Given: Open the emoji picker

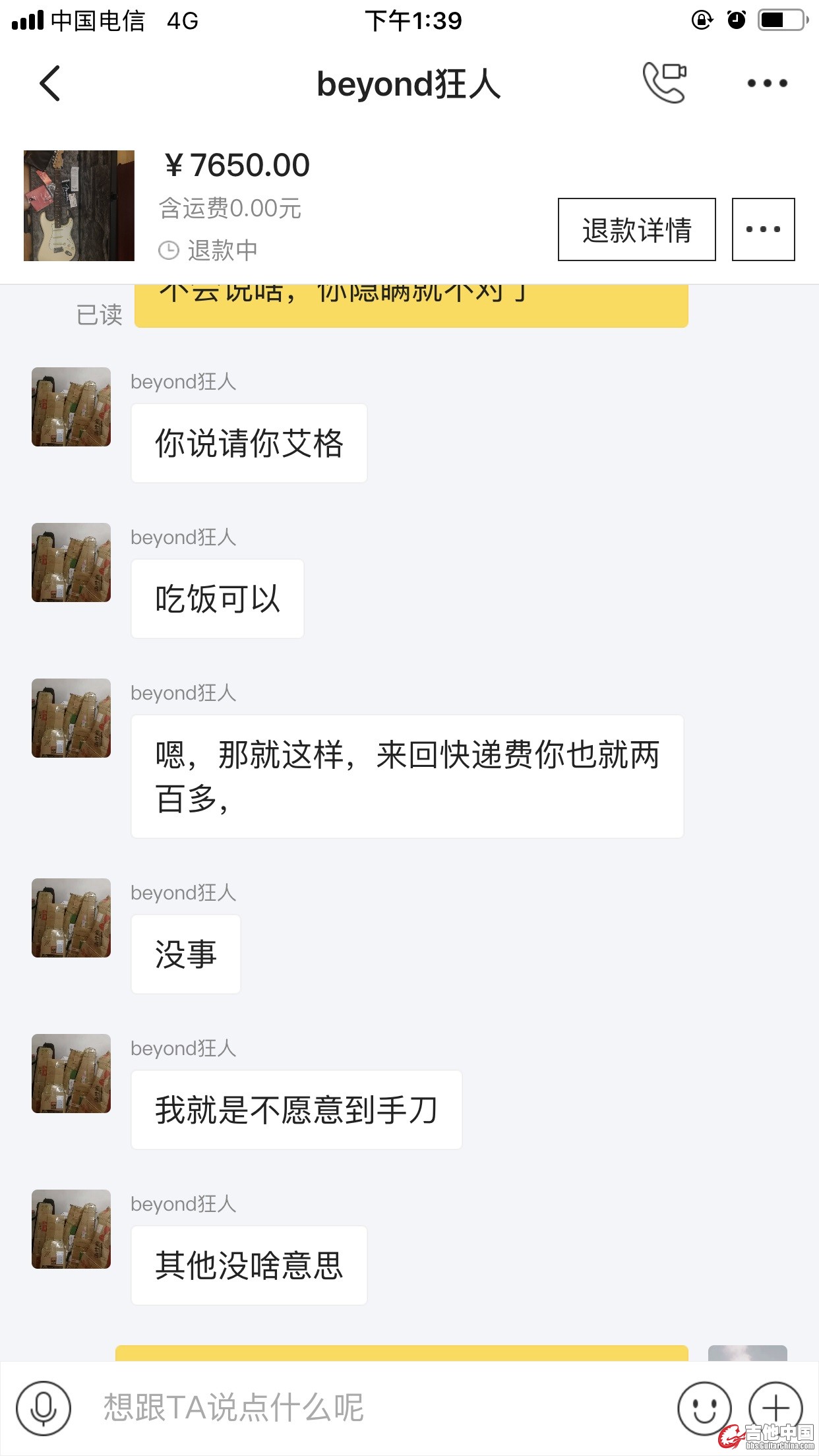Looking at the screenshot, I should tap(704, 1408).
